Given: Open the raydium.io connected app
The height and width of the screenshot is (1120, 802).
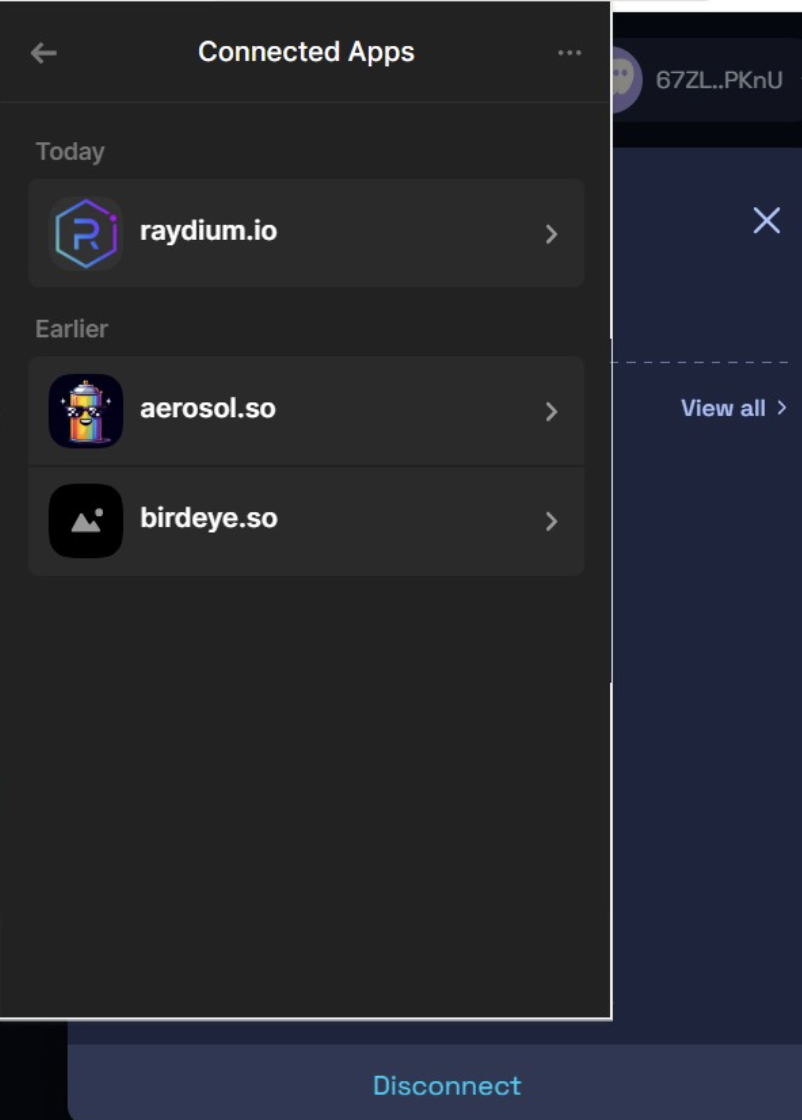Looking at the screenshot, I should (x=306, y=233).
